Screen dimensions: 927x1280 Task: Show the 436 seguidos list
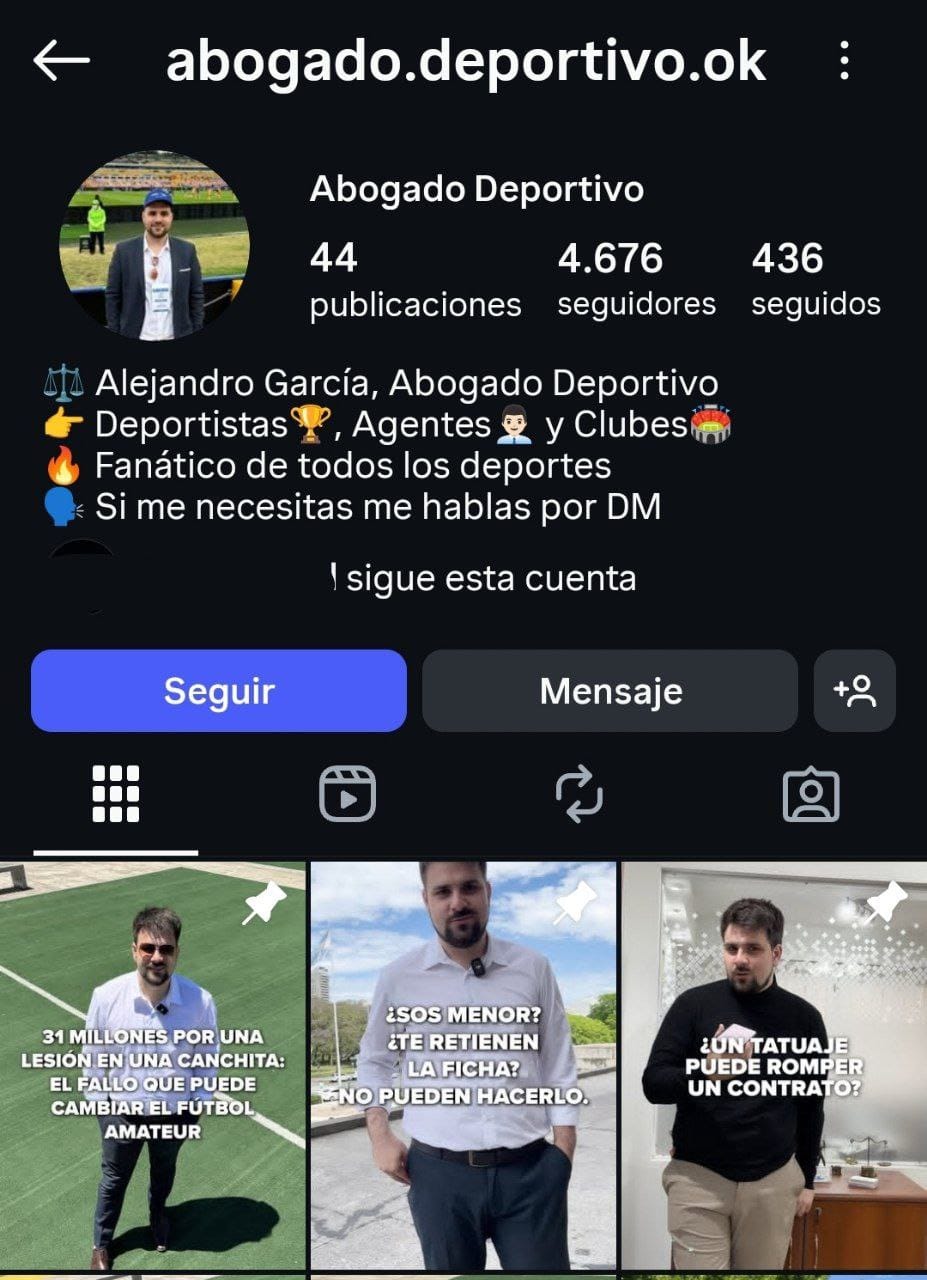(815, 280)
